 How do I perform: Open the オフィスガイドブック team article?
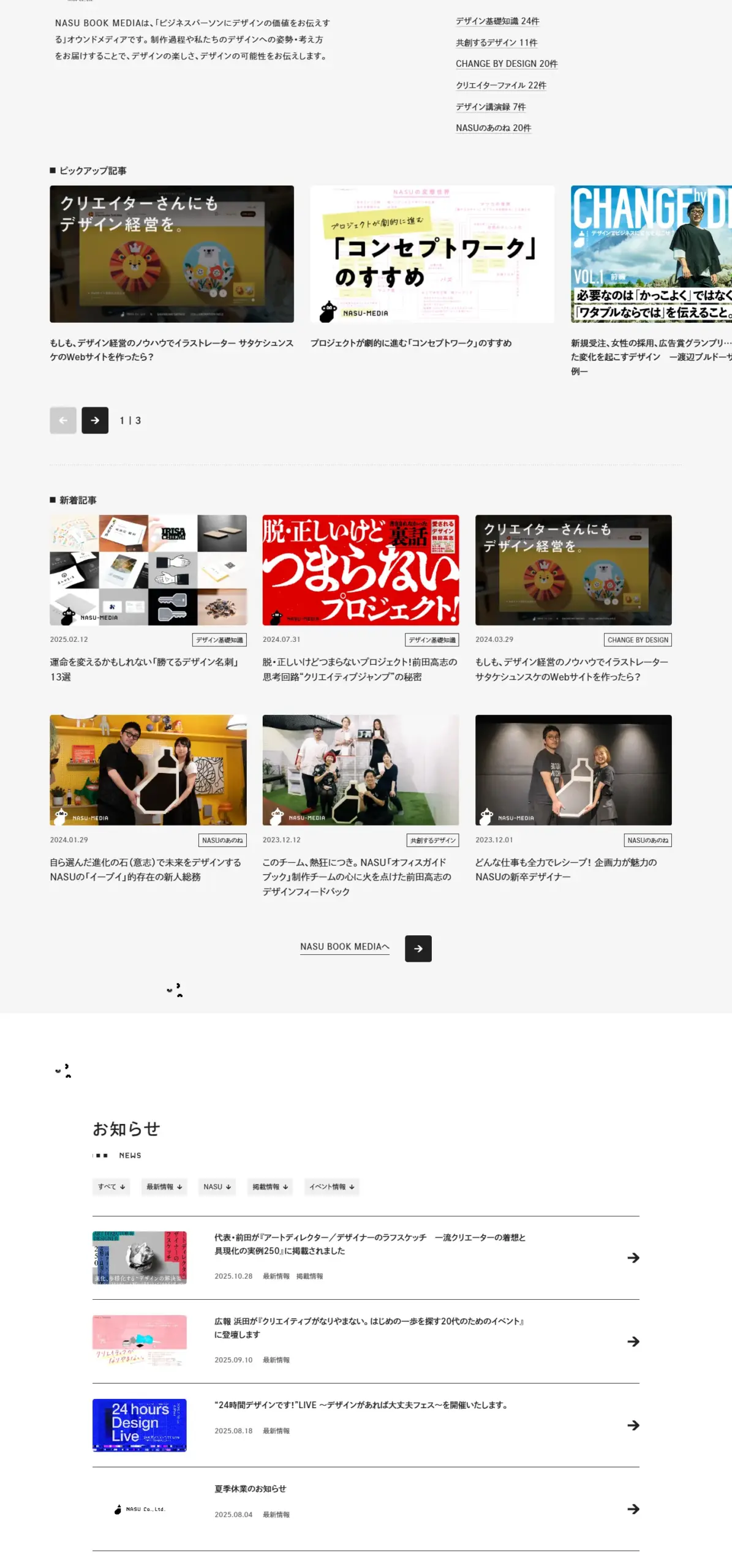pyautogui.click(x=360, y=769)
